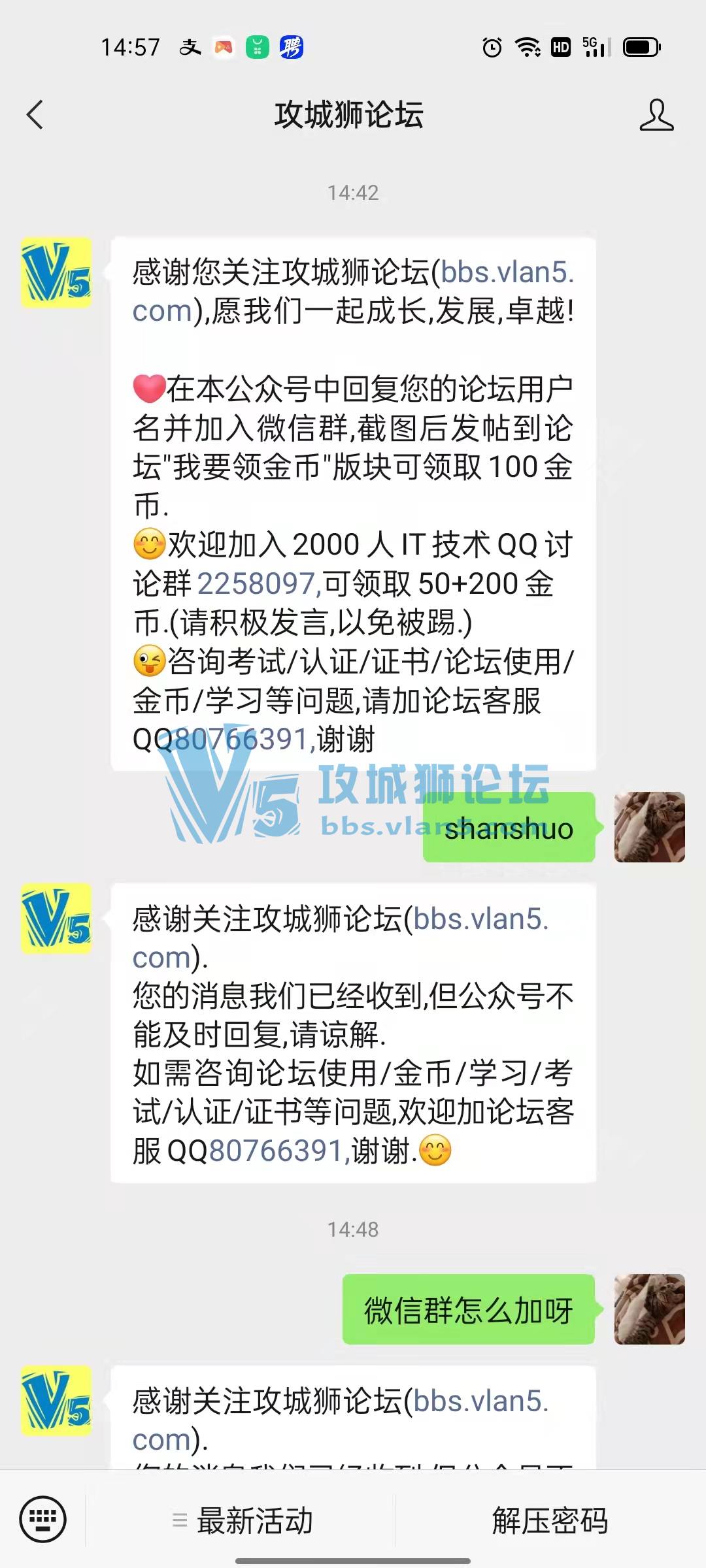Viewport: 706px width, 1568px height.
Task: Tap the QQ group number 2258097
Action: coord(258,583)
